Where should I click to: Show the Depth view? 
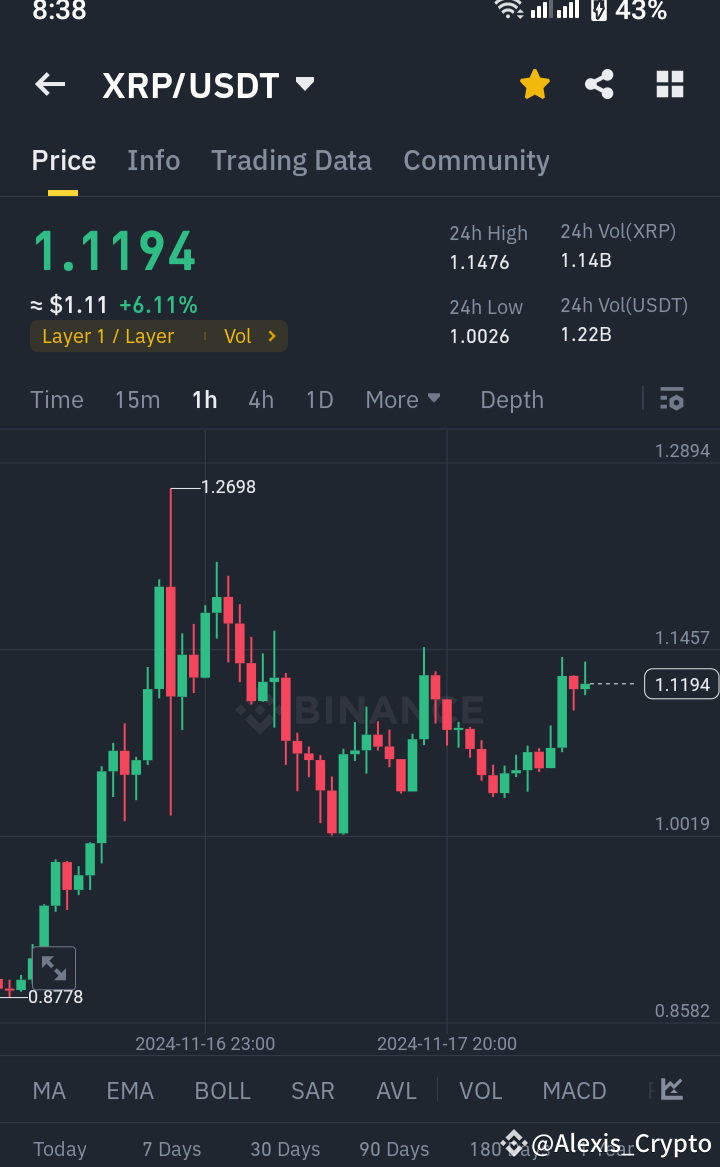(511, 399)
